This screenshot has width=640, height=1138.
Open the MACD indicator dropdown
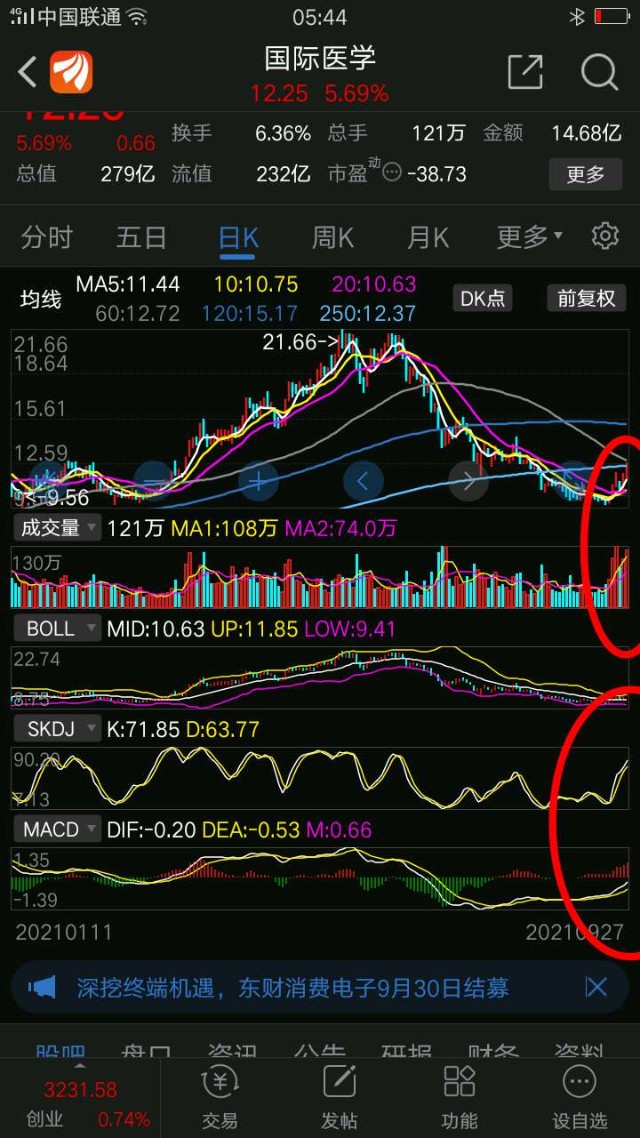(57, 829)
